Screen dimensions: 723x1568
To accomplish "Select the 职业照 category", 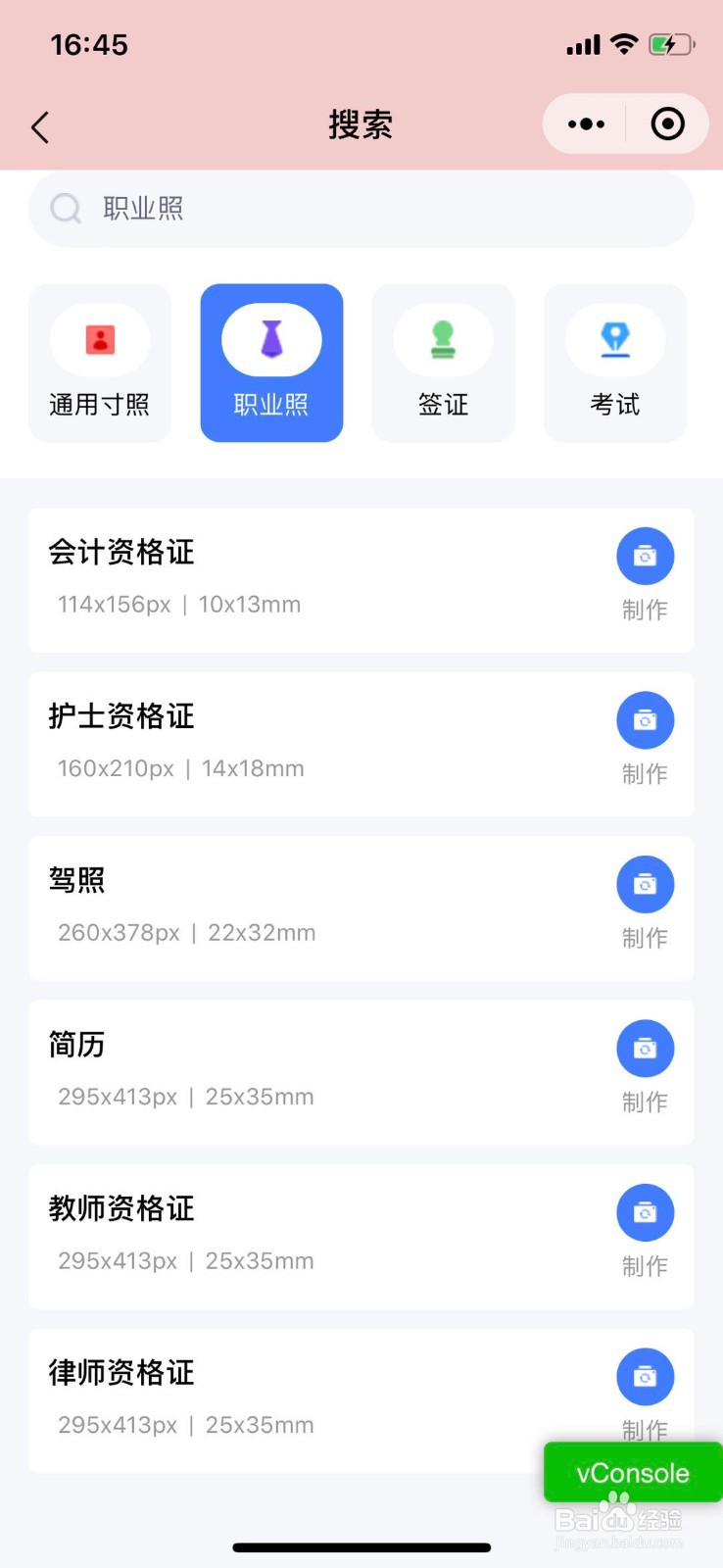I will [271, 364].
